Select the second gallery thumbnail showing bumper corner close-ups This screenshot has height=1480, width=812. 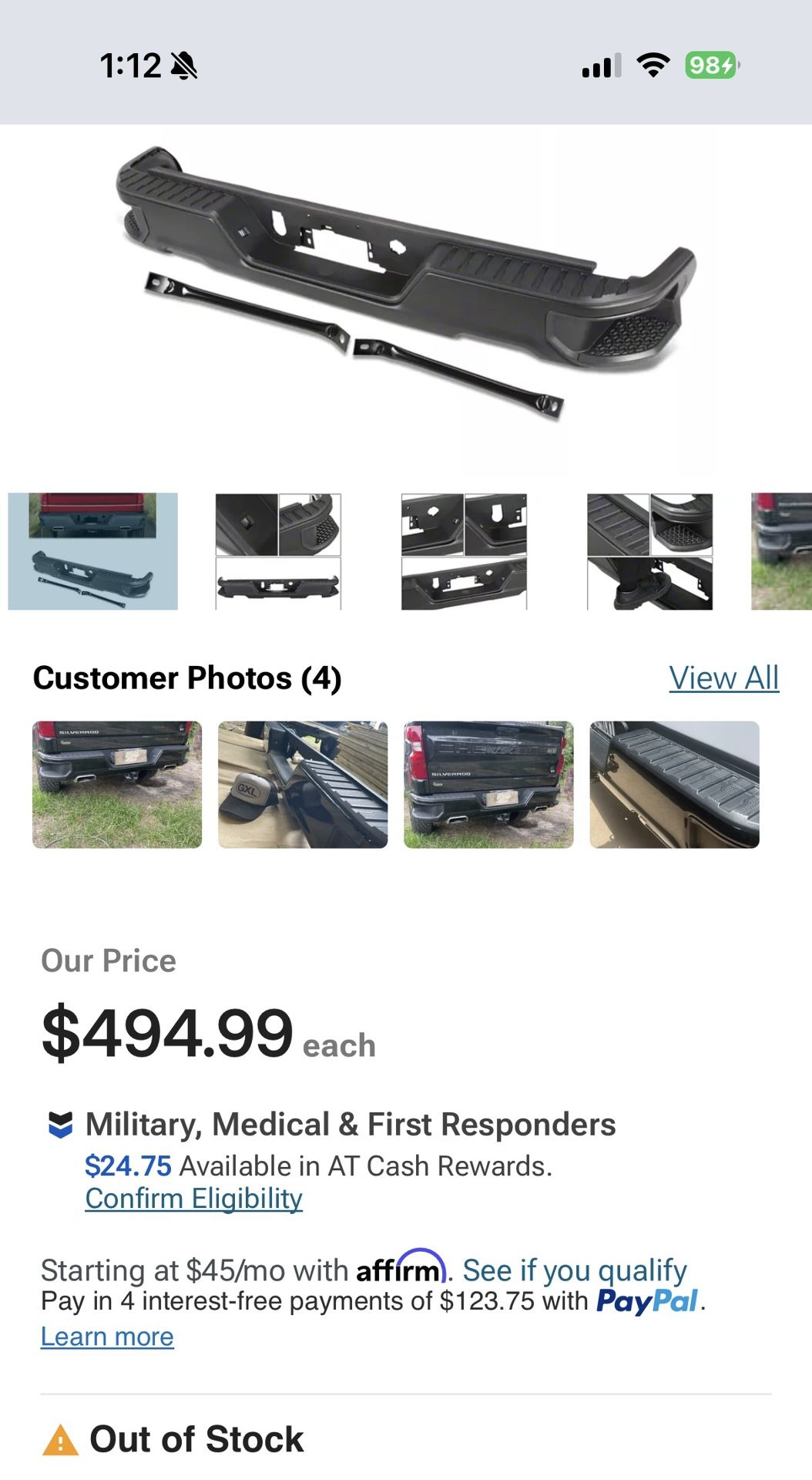[278, 551]
